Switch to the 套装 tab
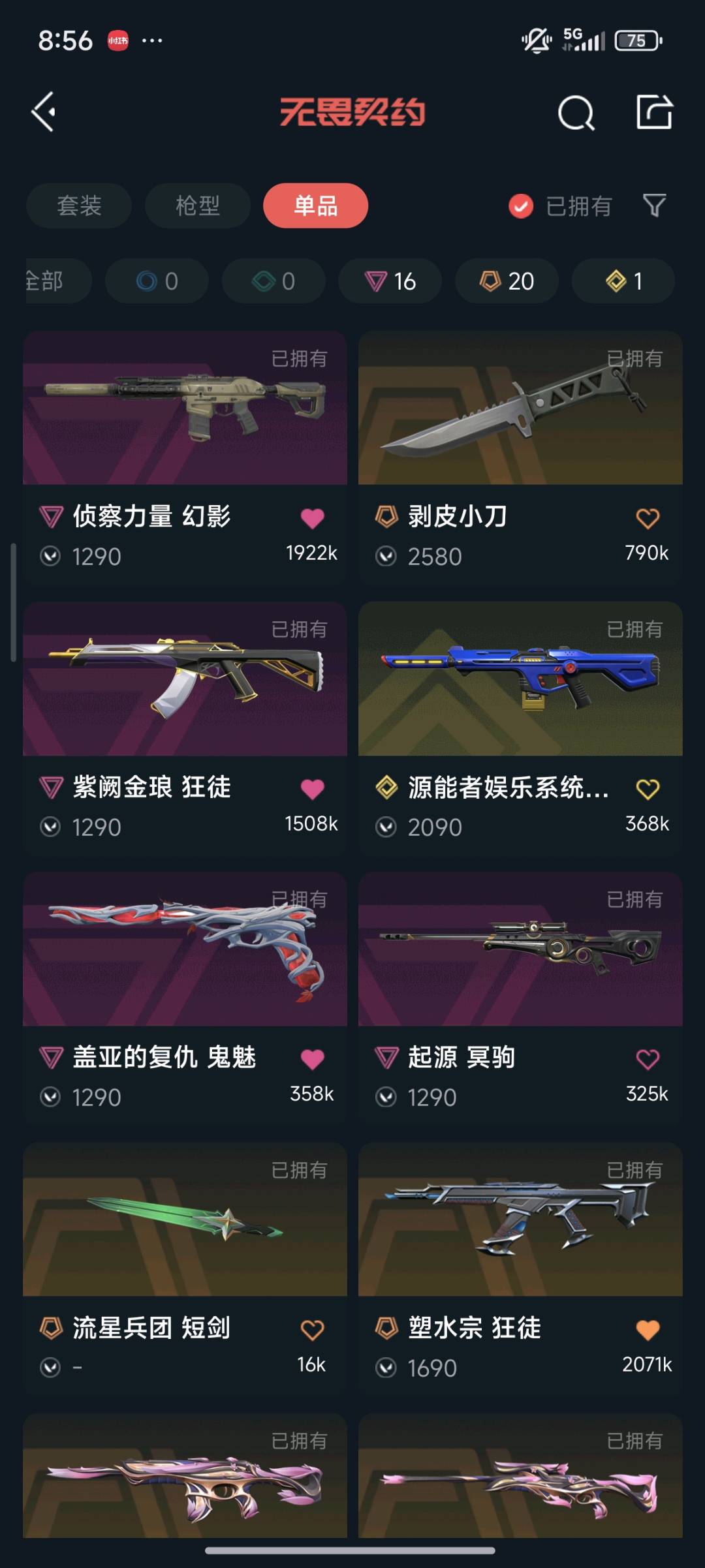This screenshot has width=705, height=1568. 79,206
